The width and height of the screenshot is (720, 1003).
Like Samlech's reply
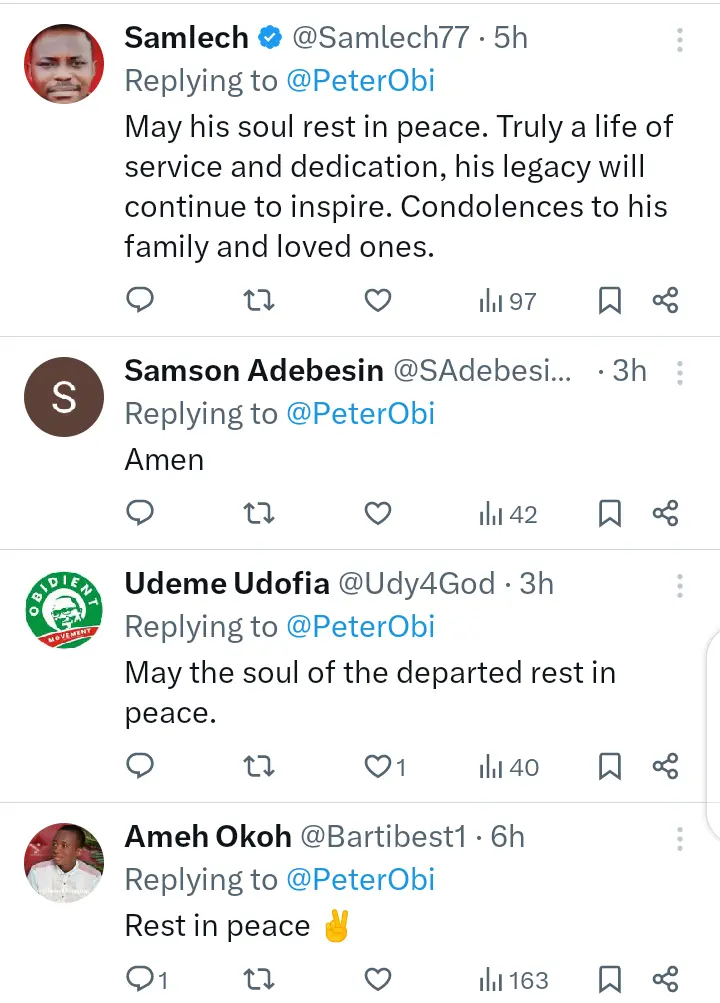(377, 300)
